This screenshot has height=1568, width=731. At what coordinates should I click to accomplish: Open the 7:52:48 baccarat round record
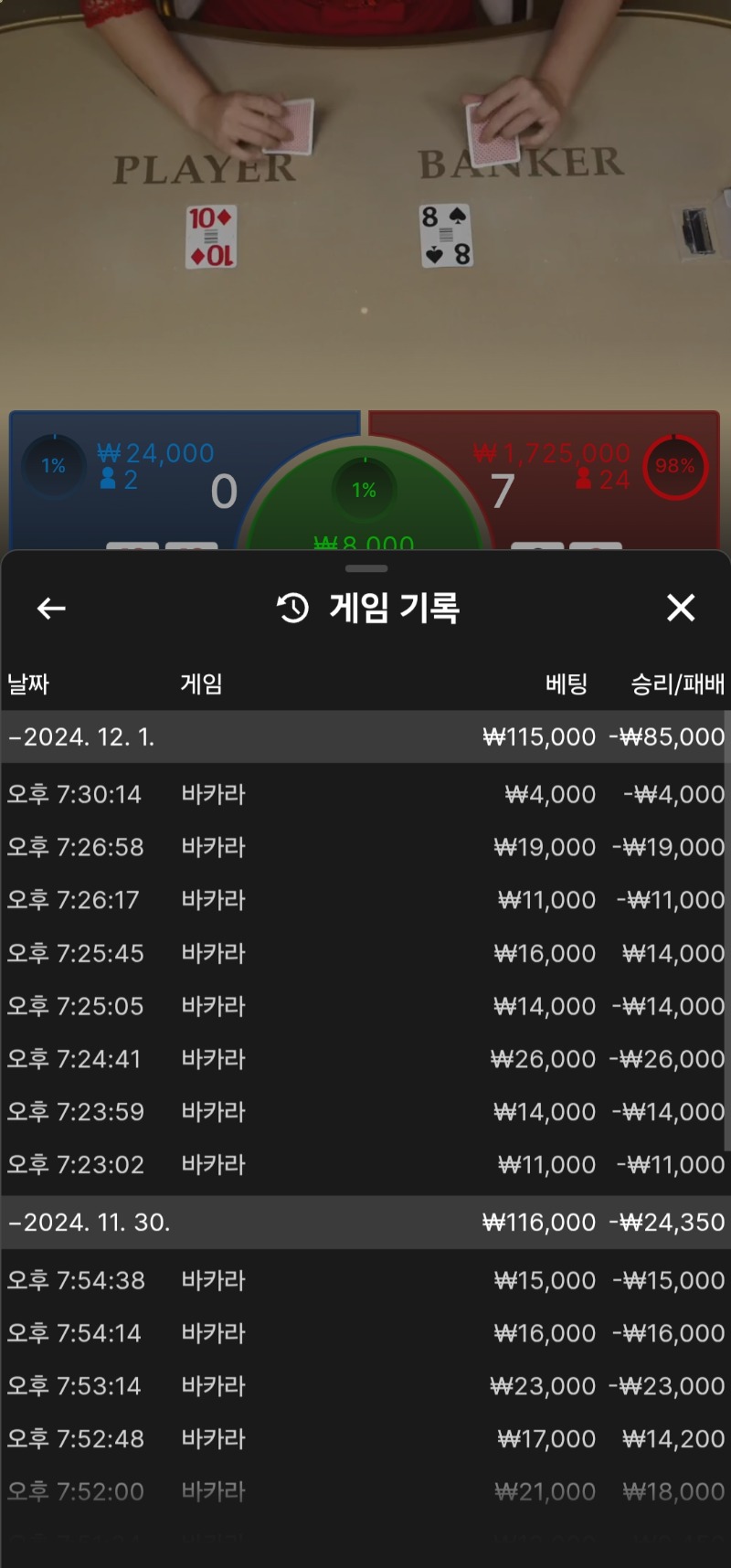[365, 1439]
